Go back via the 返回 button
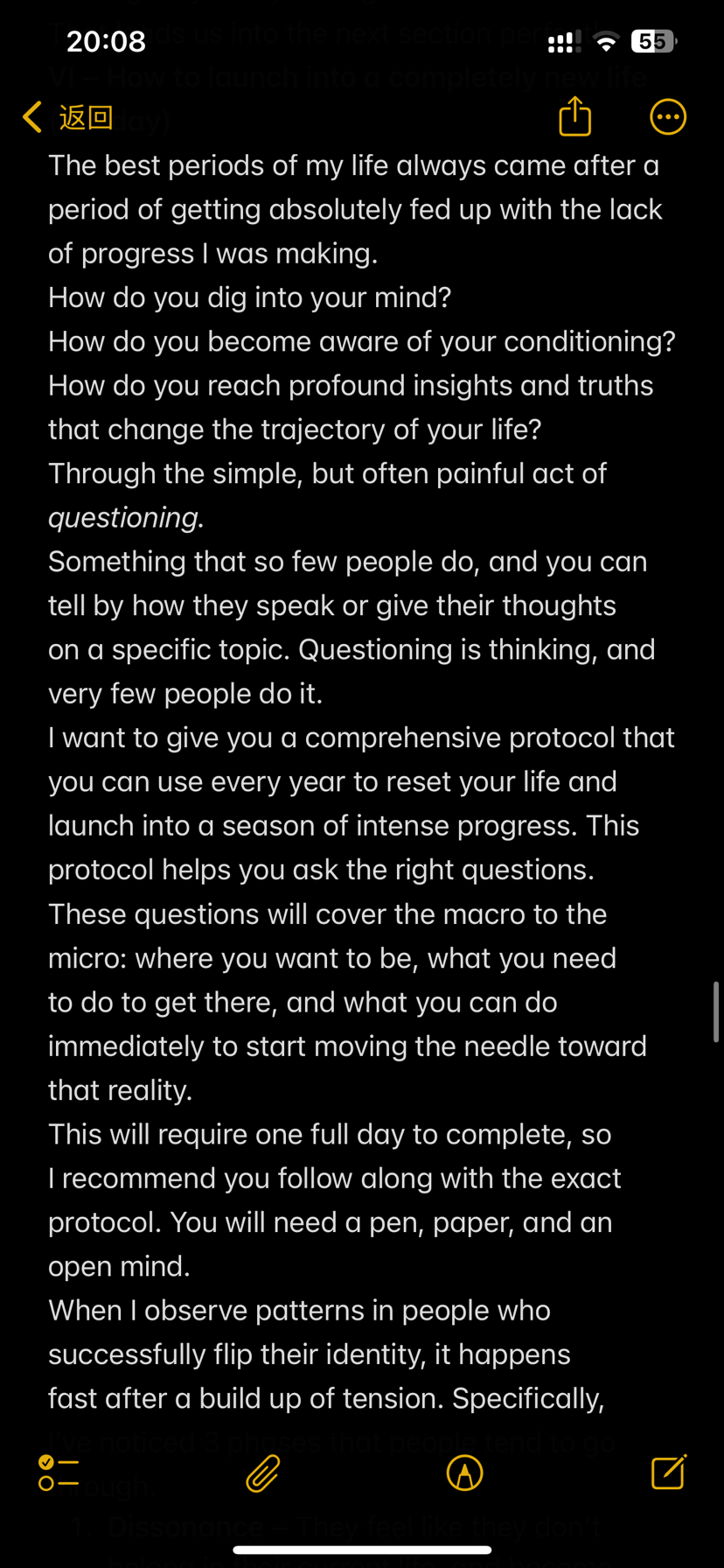 coord(68,117)
